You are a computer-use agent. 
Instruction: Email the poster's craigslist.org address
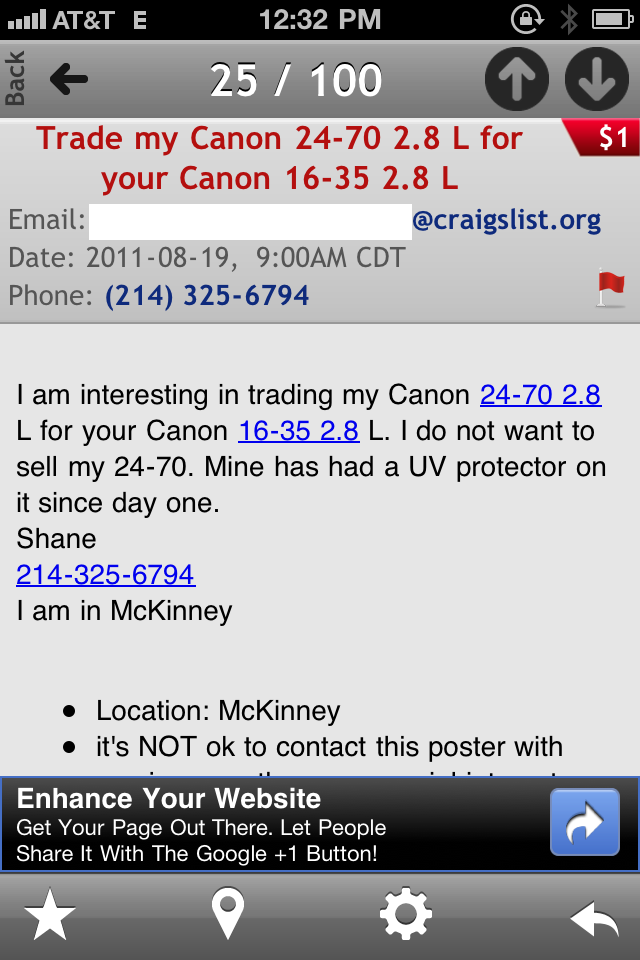[x=506, y=220]
